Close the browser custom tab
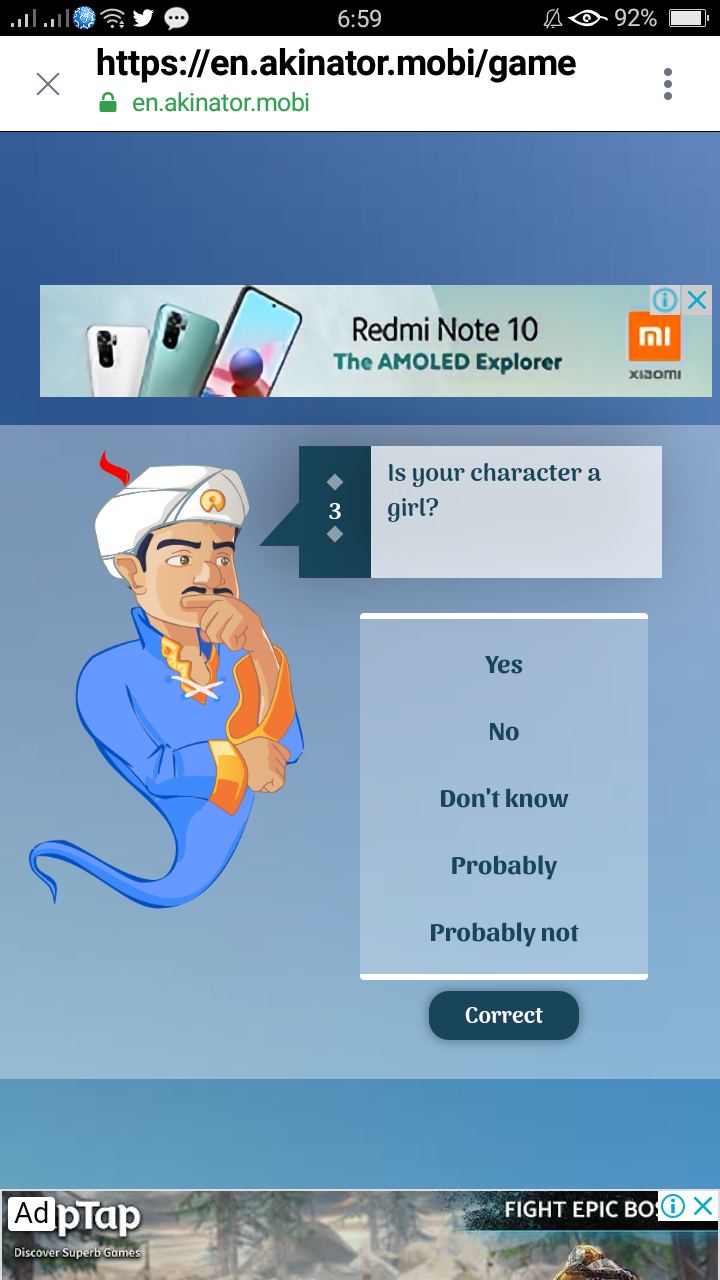Viewport: 720px width, 1280px height. [48, 84]
